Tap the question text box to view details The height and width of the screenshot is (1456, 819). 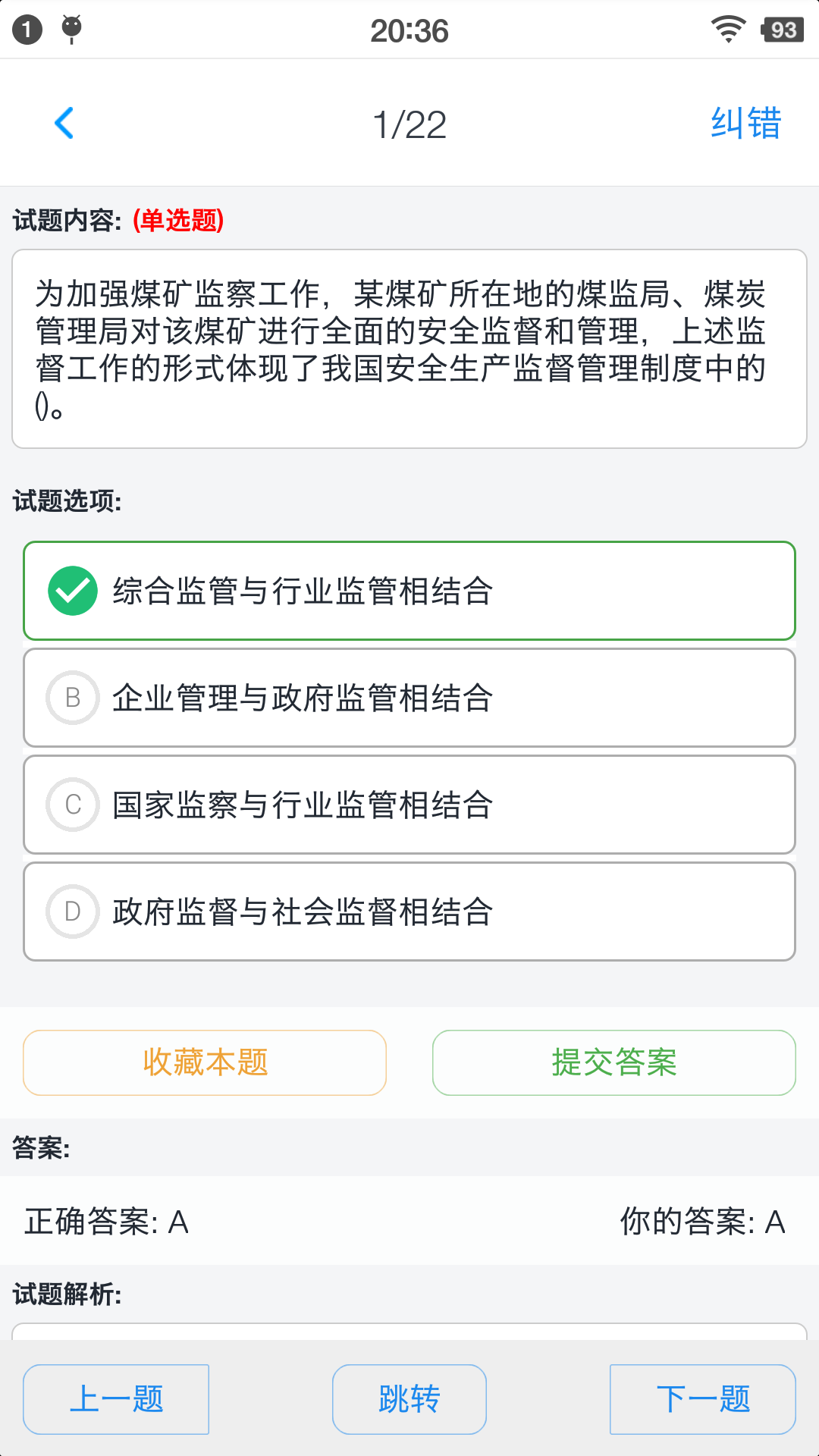[x=409, y=347]
